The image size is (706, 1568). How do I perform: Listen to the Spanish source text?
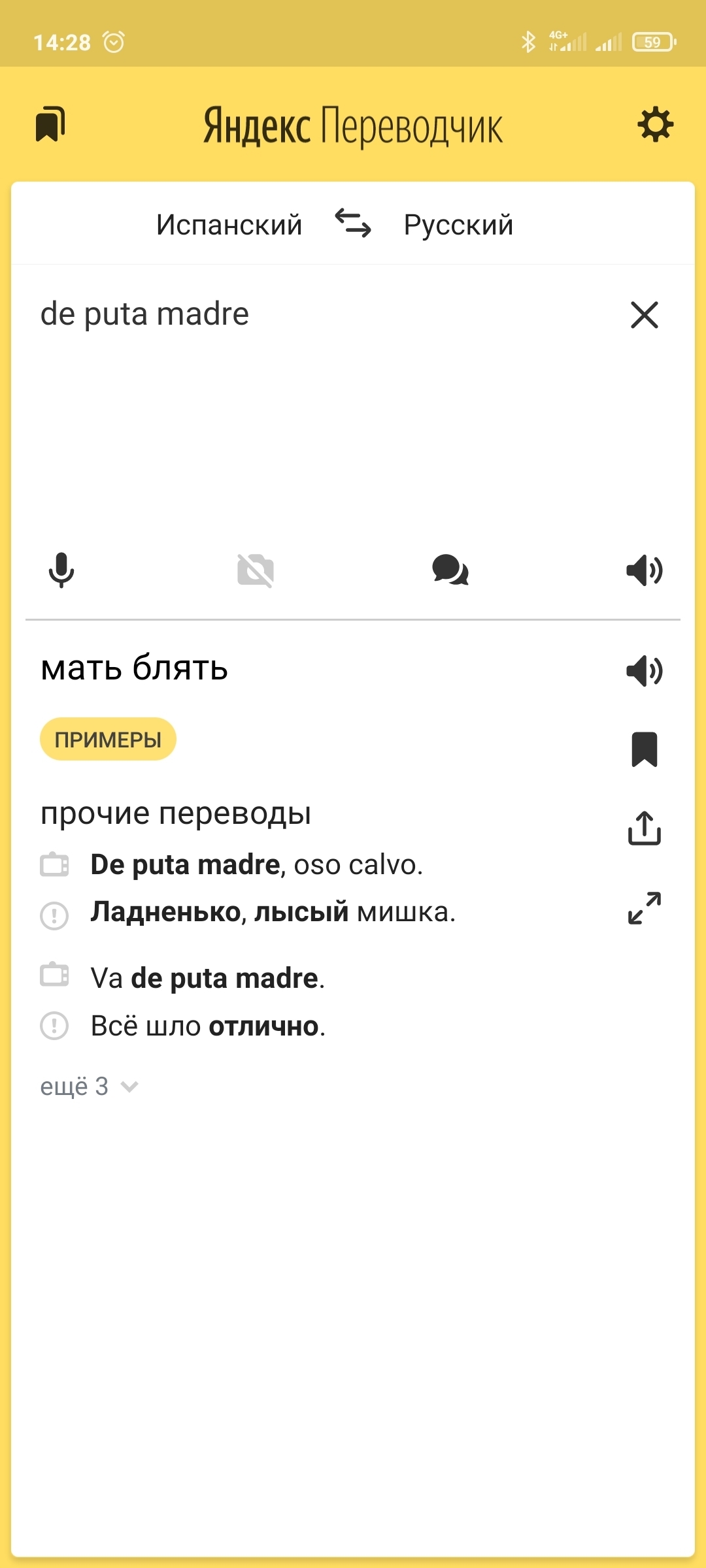[644, 570]
